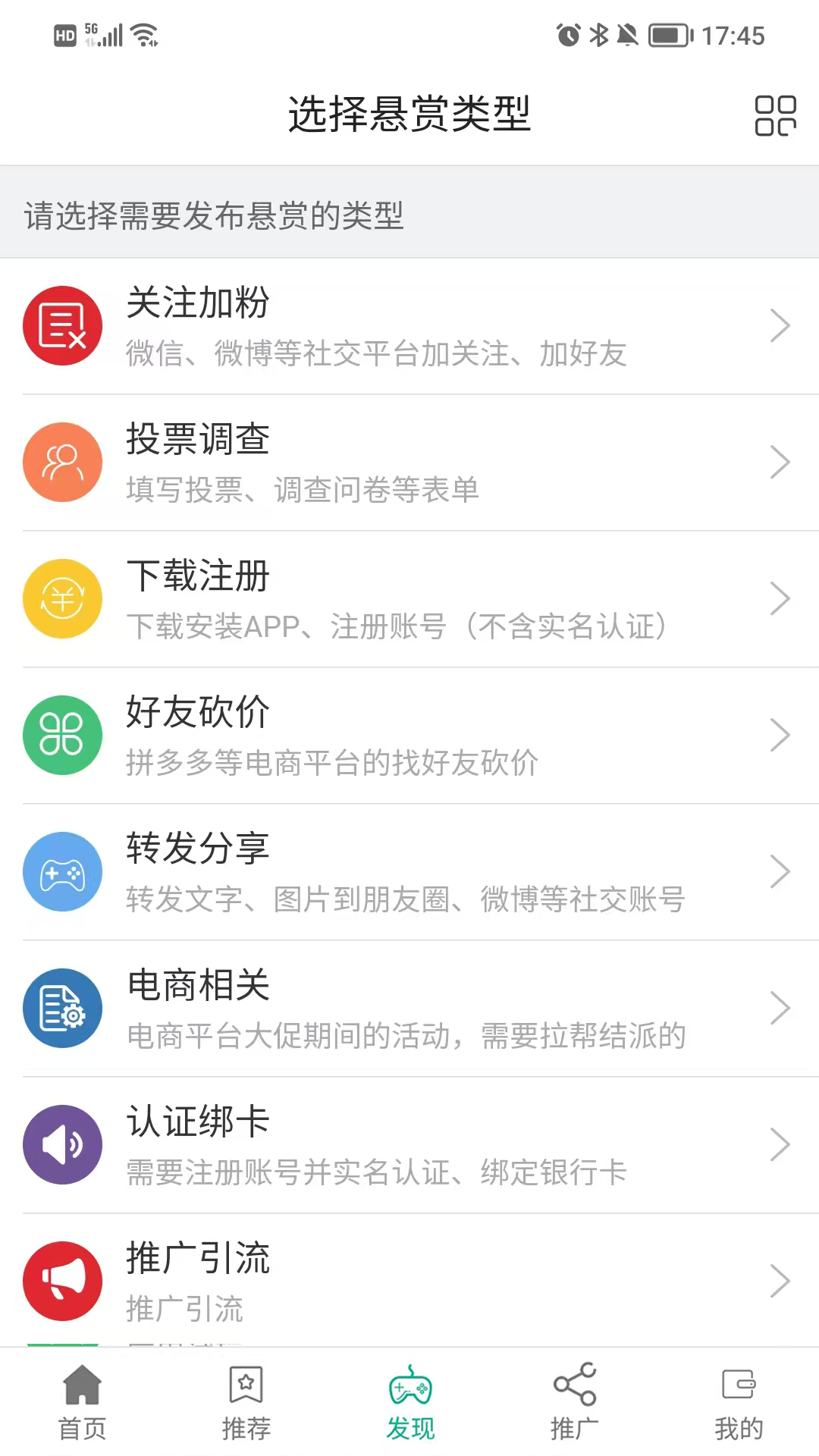Switch to the 推广 tab
Screen dimensions: 819x1456
[573, 1403]
